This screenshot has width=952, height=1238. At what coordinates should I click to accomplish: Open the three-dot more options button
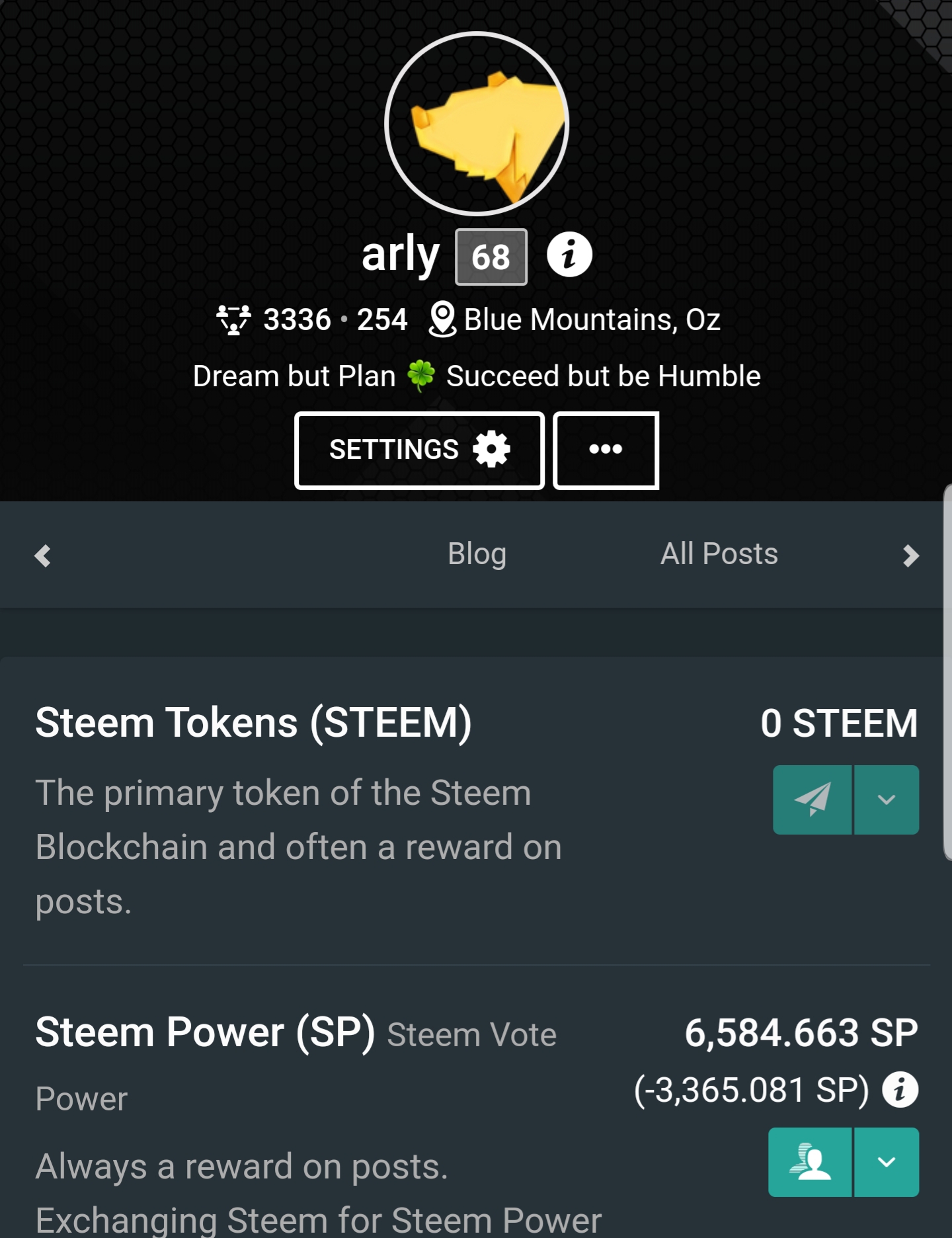tap(606, 450)
